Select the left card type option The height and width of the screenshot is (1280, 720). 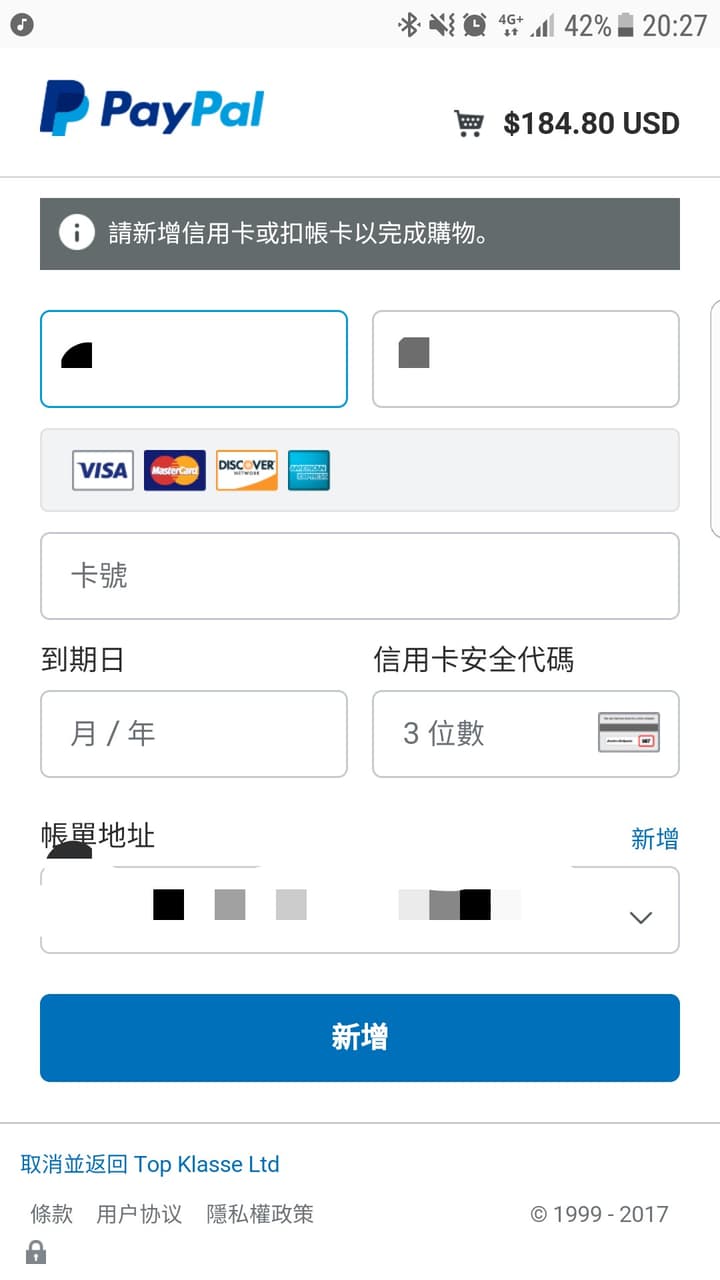pyautogui.click(x=193, y=358)
